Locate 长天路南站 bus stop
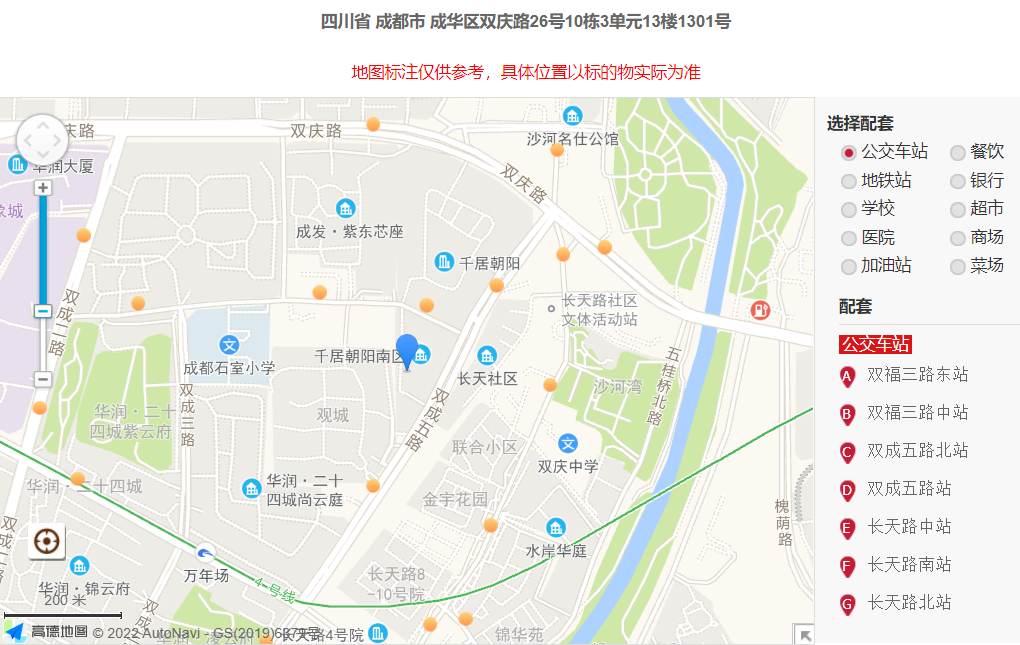This screenshot has width=1020, height=645. pos(909,565)
